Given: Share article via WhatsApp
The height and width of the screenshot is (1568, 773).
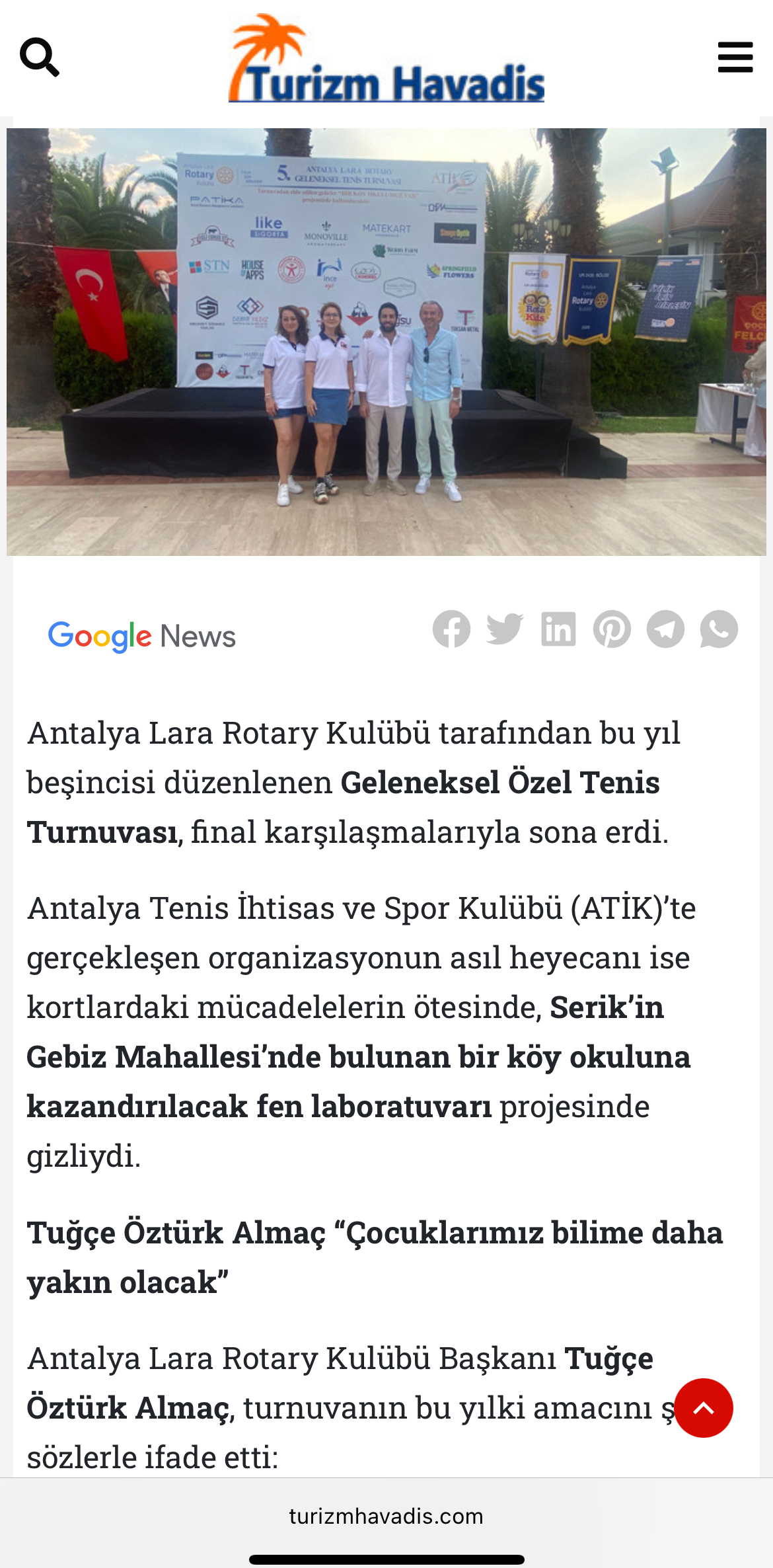Looking at the screenshot, I should point(719,629).
